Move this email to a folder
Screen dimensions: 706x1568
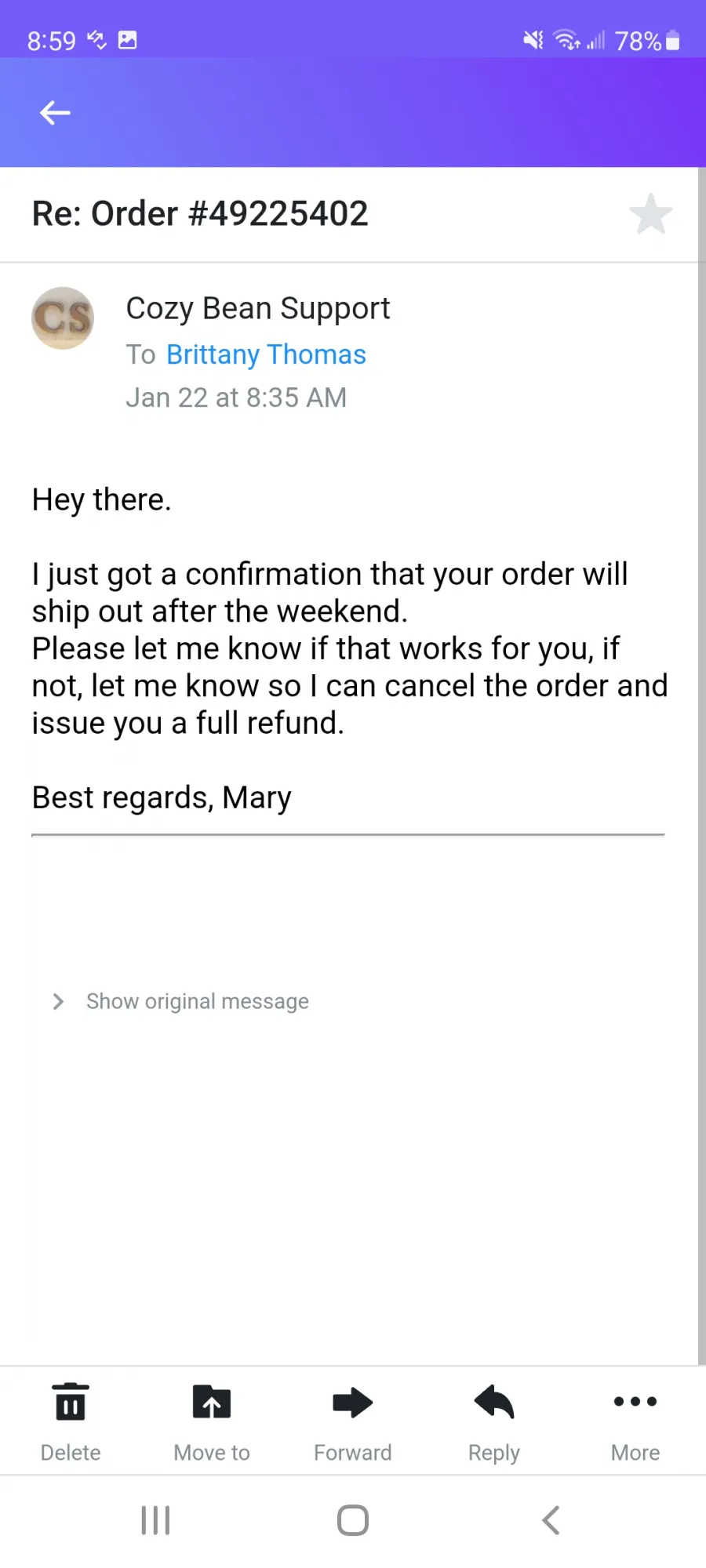(212, 1422)
